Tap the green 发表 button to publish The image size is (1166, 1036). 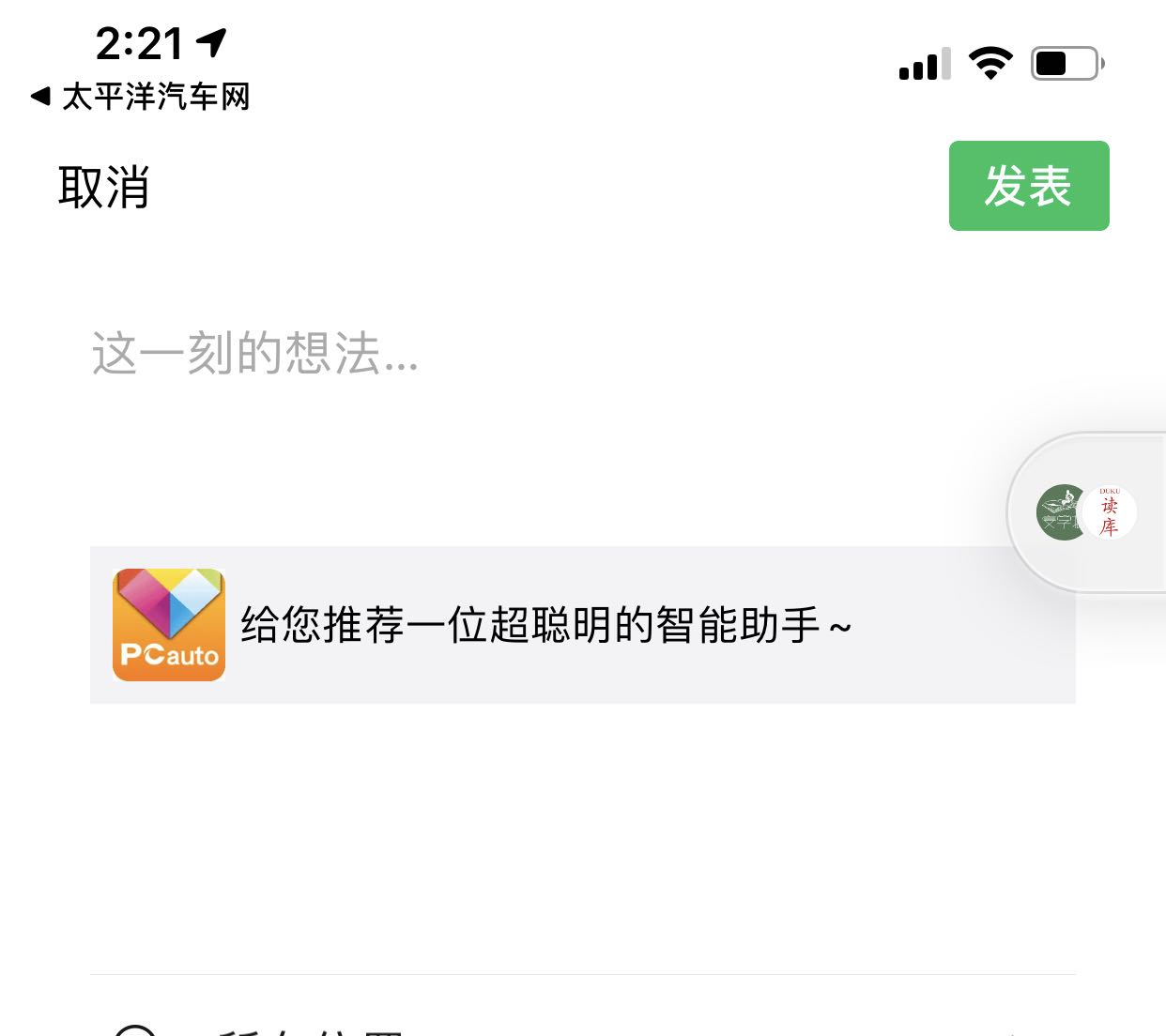(1028, 186)
